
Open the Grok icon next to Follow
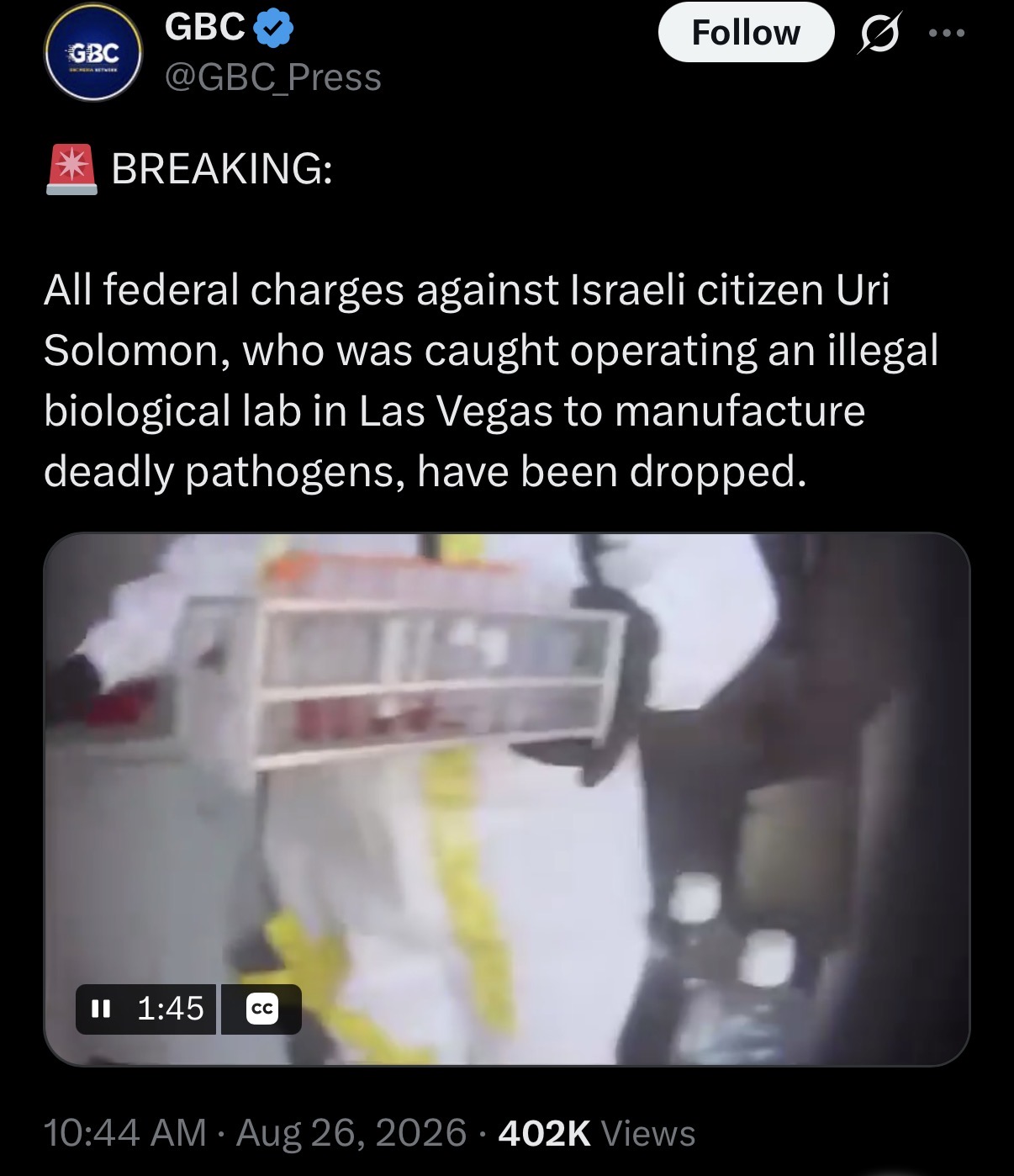pos(879,33)
